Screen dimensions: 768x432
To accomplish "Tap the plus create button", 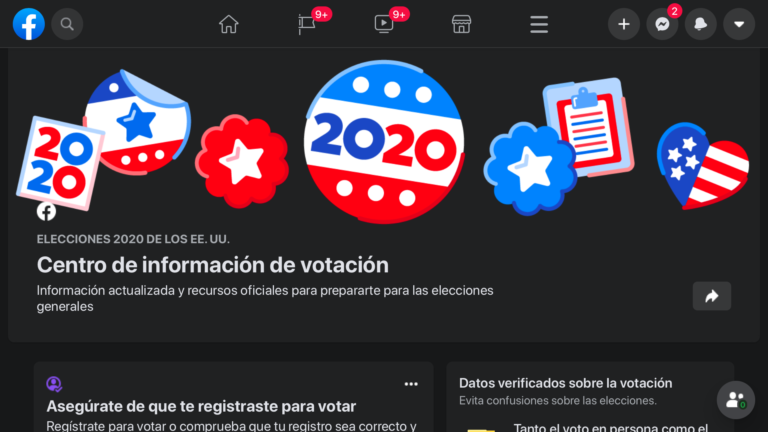I will (x=624, y=24).
